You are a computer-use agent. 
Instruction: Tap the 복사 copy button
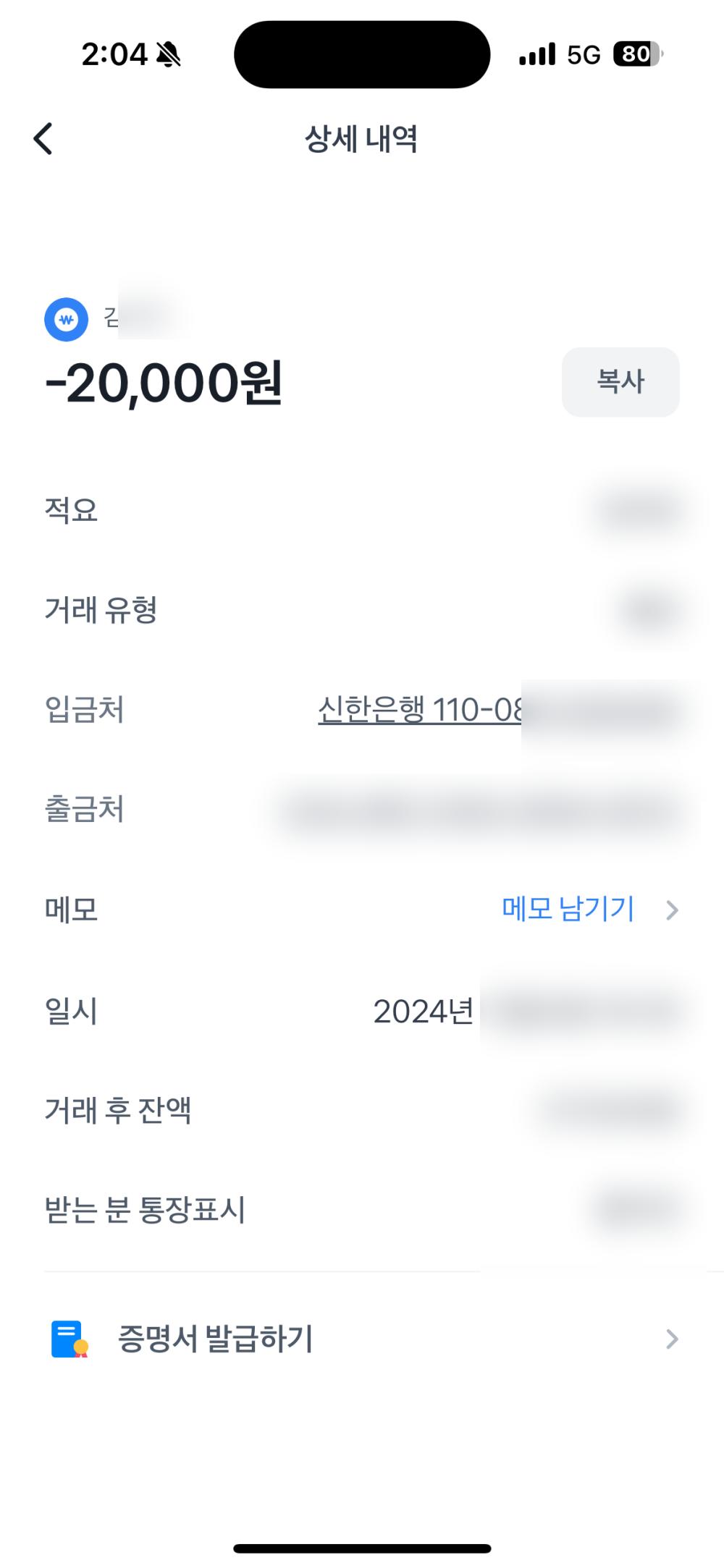[620, 381]
